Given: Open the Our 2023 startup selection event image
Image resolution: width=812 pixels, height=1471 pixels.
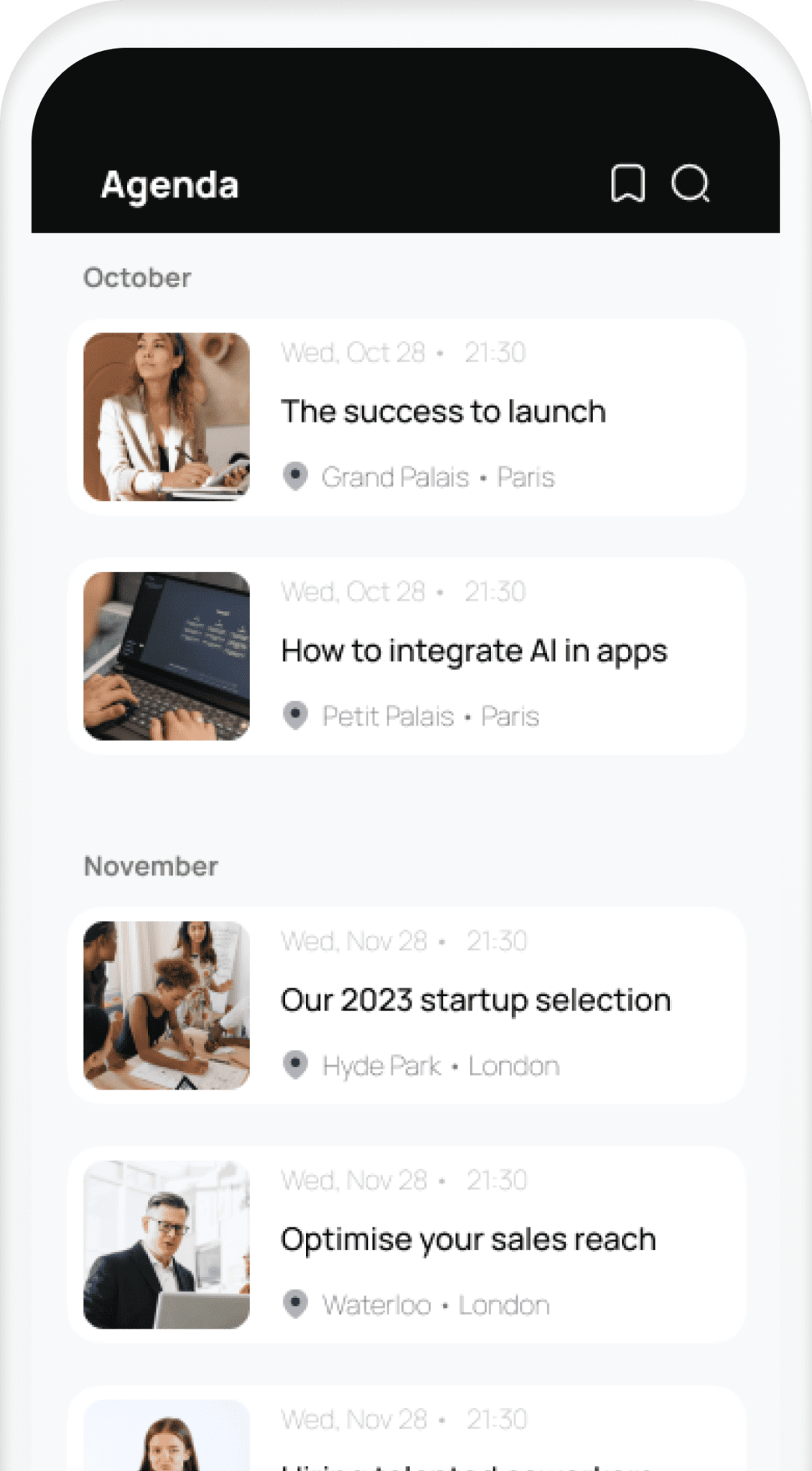Looking at the screenshot, I should [x=166, y=1006].
